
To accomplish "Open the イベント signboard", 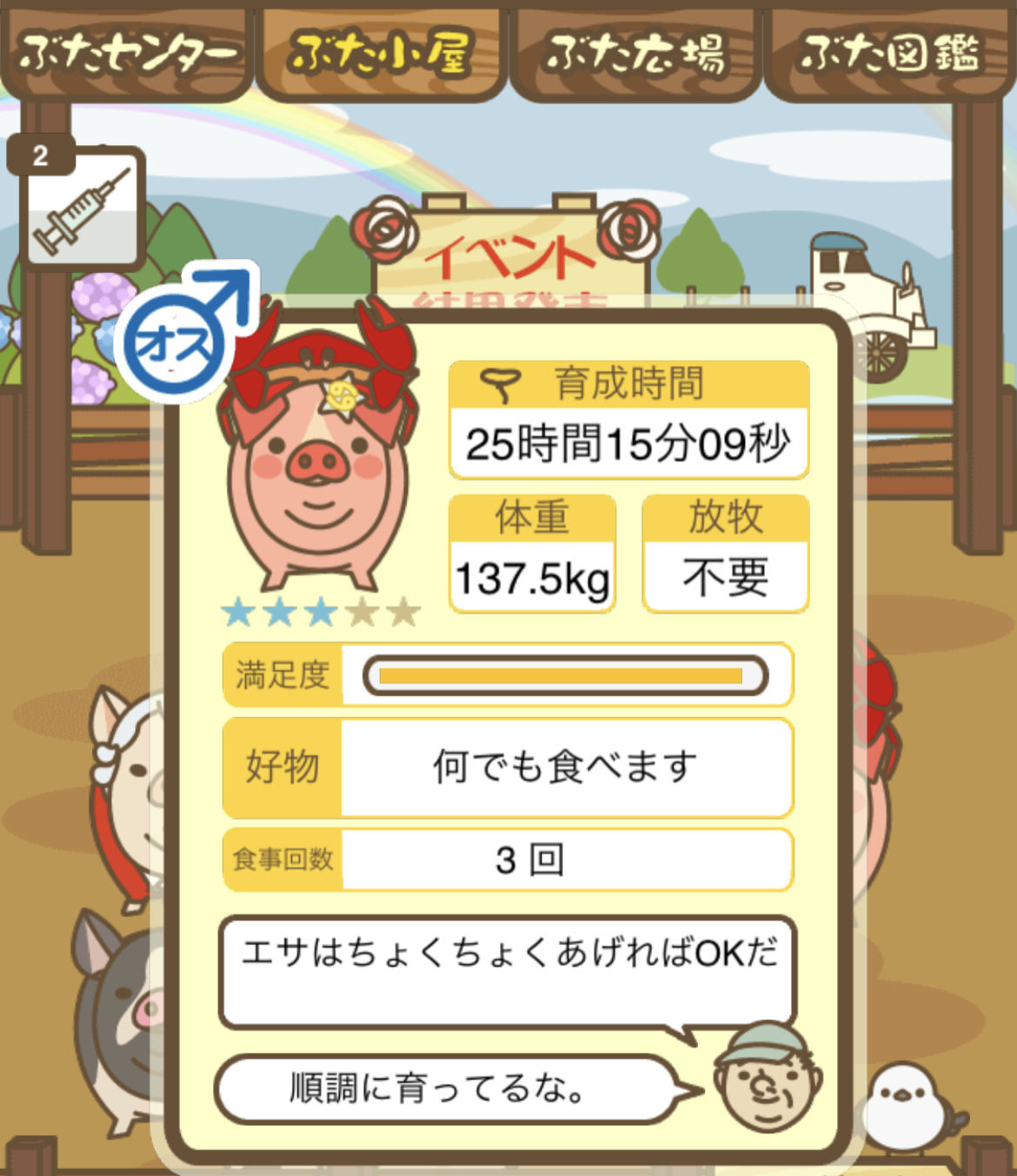I will tap(511, 254).
